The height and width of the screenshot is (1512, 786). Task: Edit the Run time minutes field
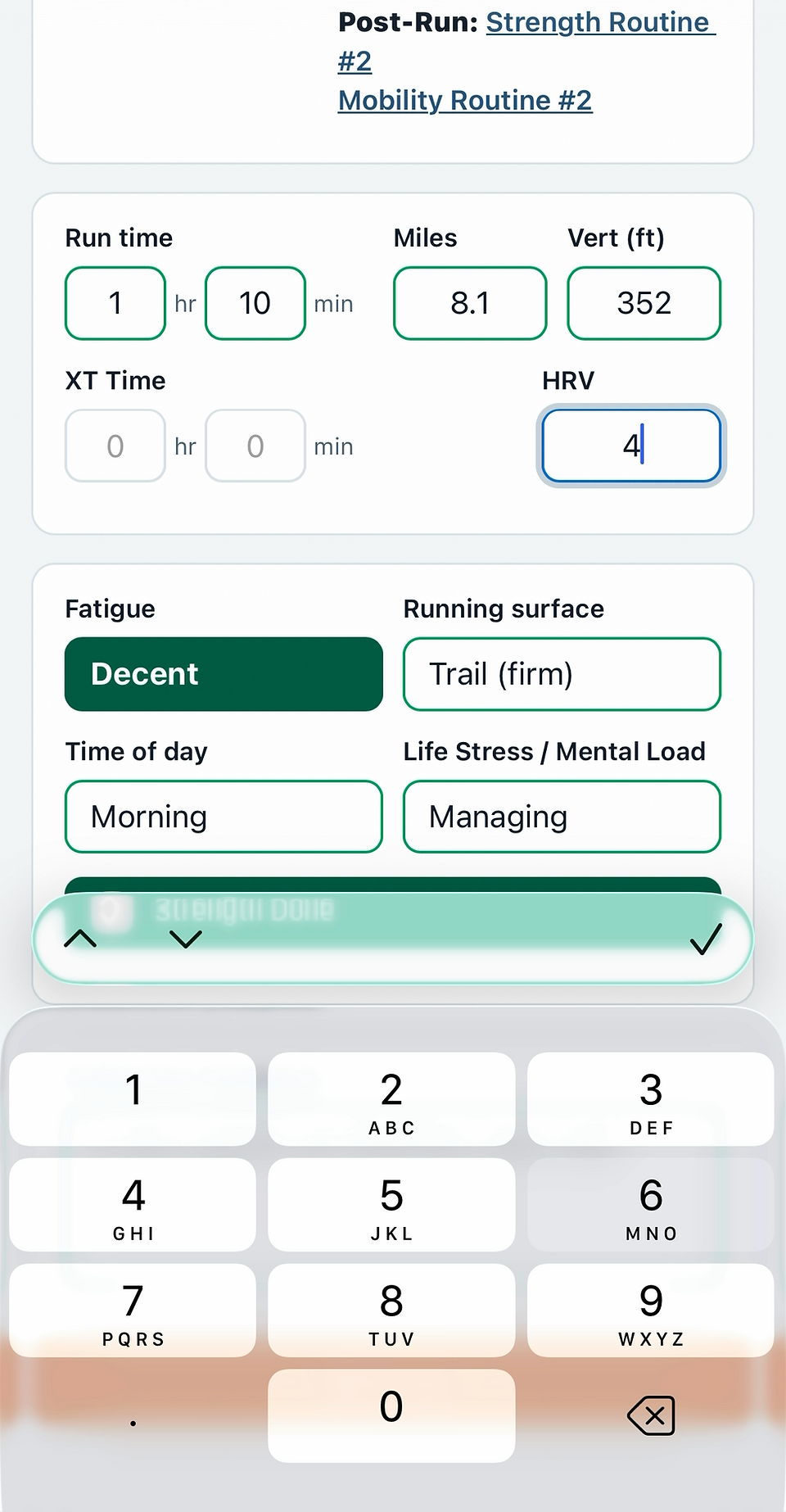[x=255, y=303]
